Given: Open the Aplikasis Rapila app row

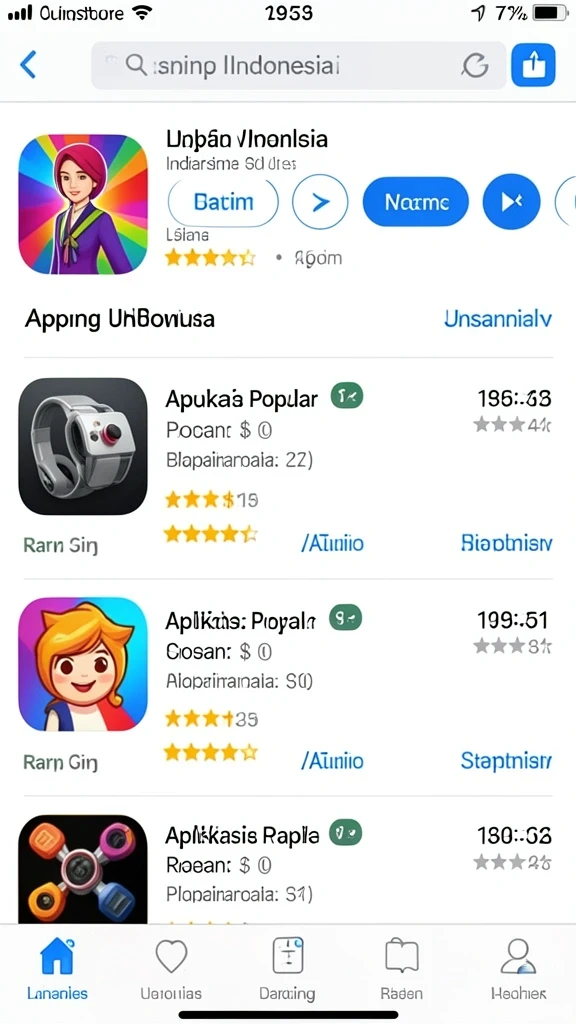Looking at the screenshot, I should click(x=288, y=867).
